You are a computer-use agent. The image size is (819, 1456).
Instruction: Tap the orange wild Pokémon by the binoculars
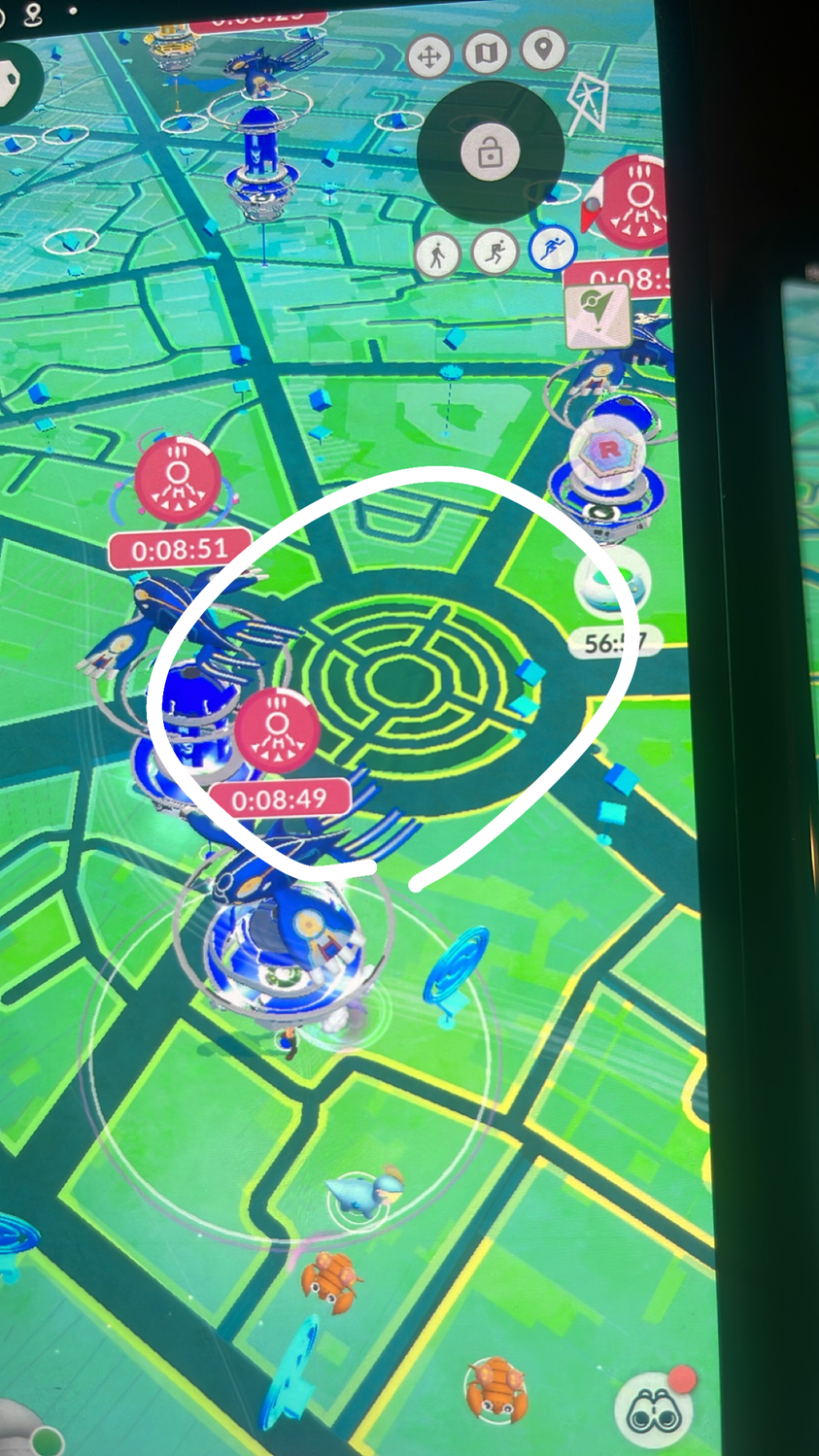pyautogui.click(x=498, y=1387)
